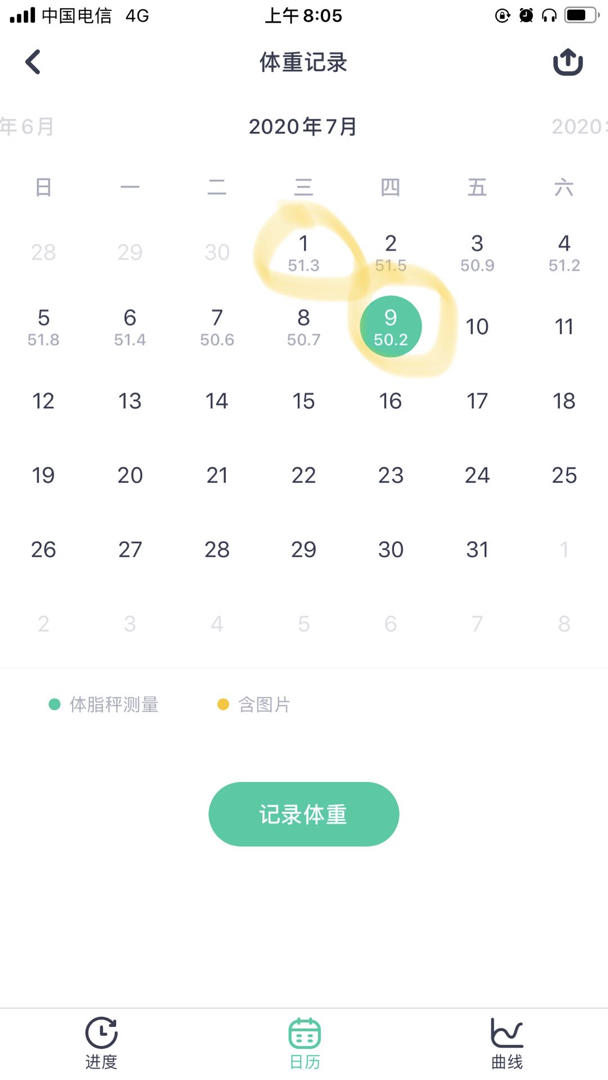Go back from the 体重记录 page
The width and height of the screenshot is (608, 1080).
pyautogui.click(x=33, y=62)
